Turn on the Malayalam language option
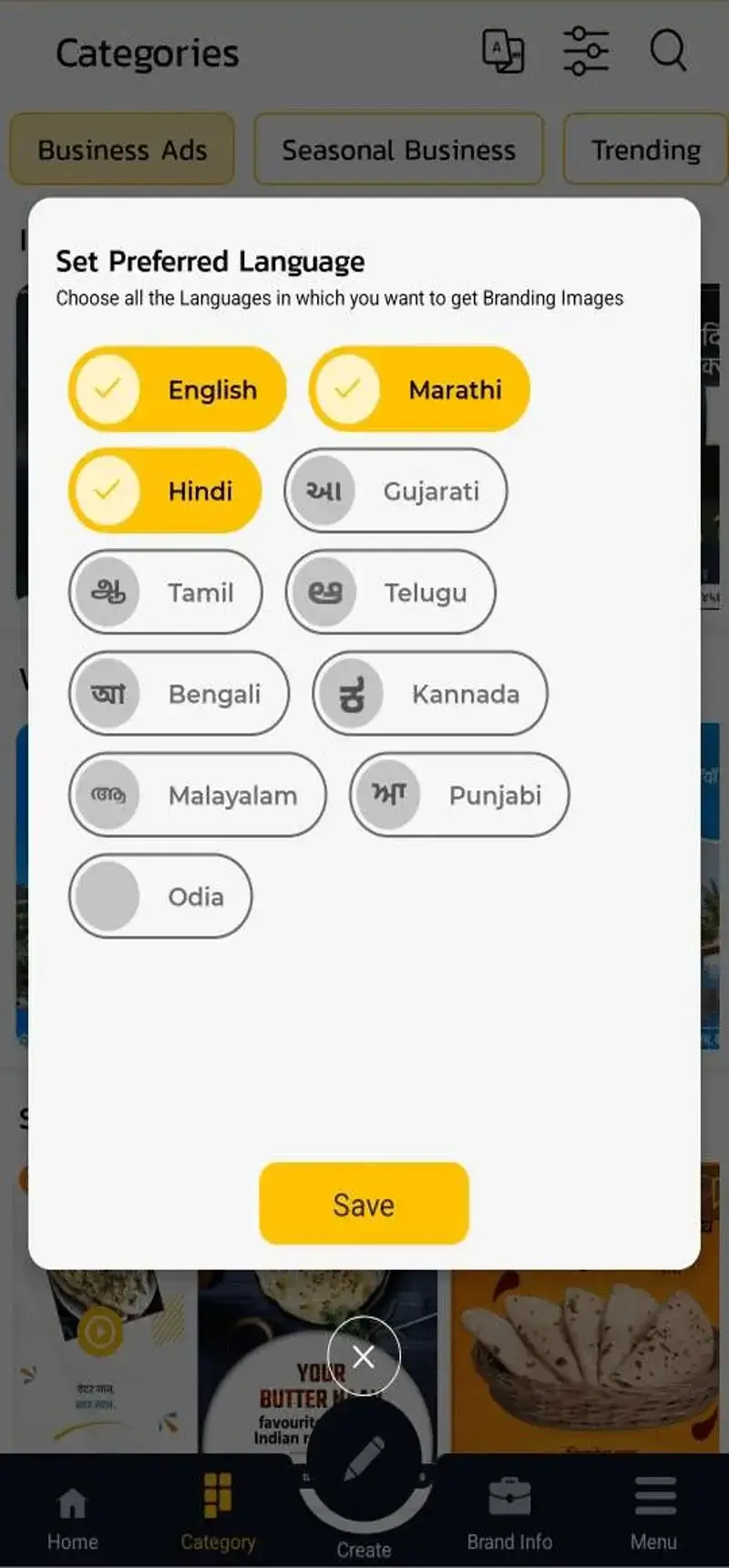The width and height of the screenshot is (729, 1568). (x=197, y=794)
